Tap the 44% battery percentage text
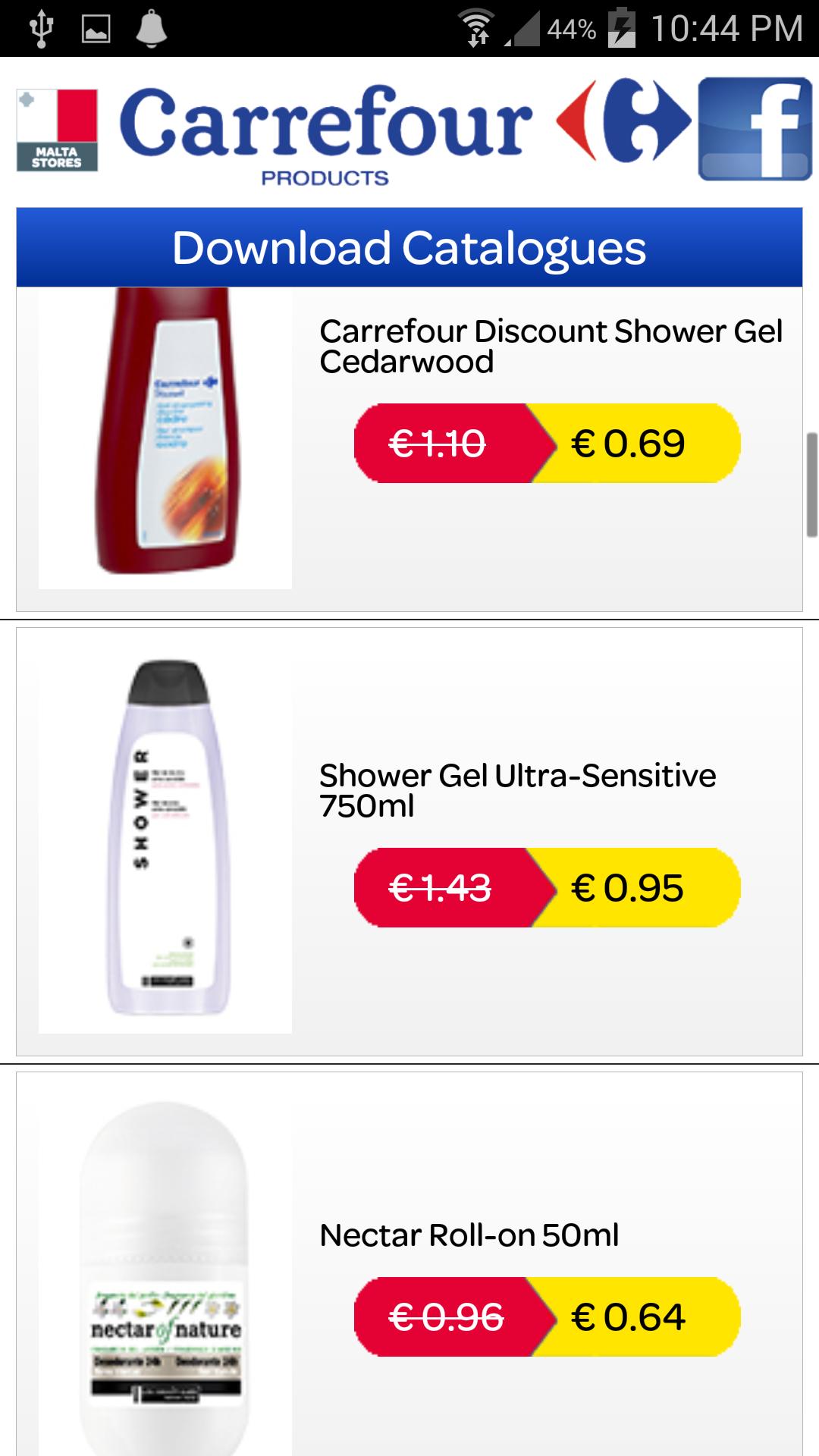The width and height of the screenshot is (819, 1456). (574, 25)
